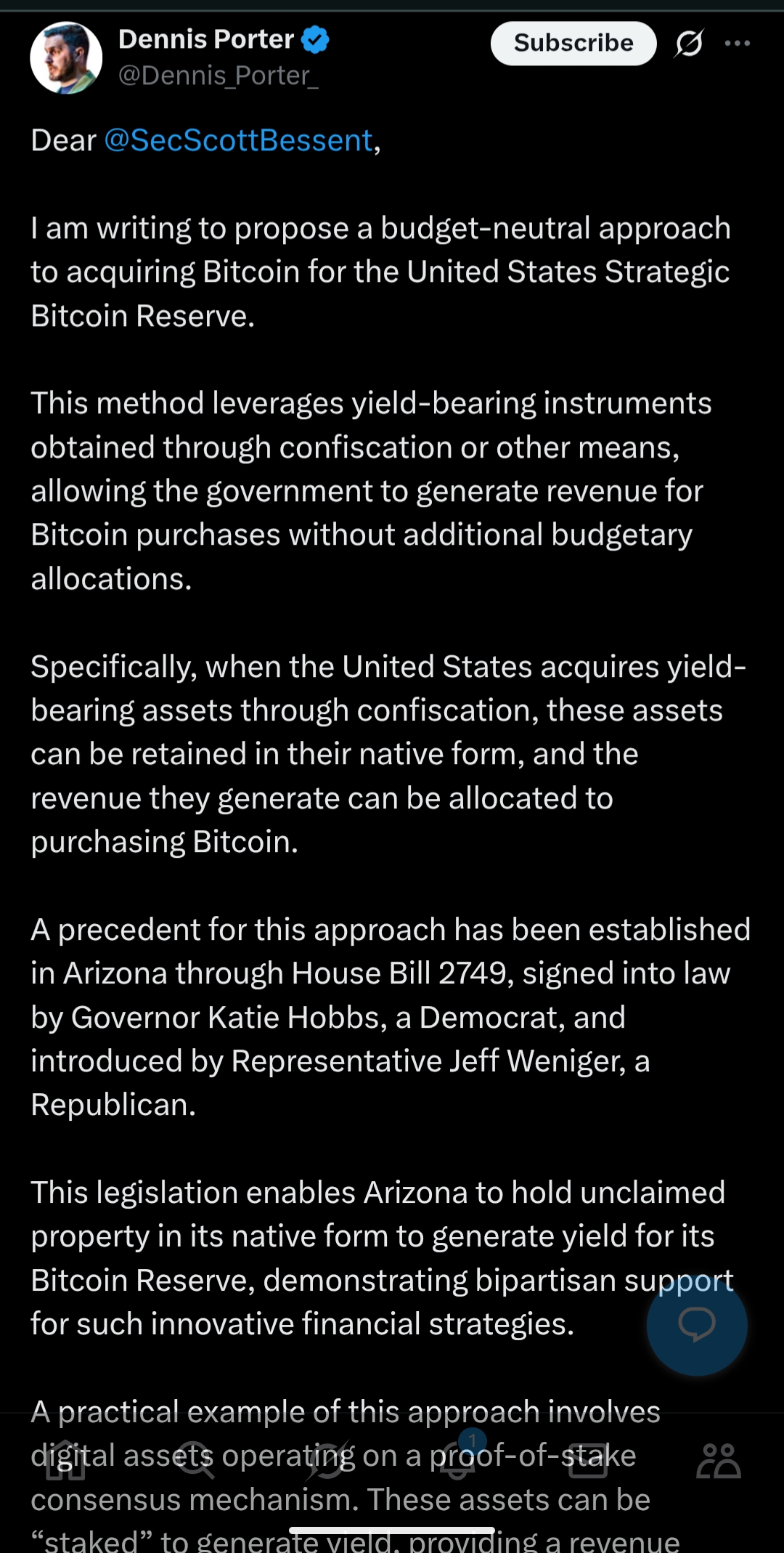Open the notifications bell tab
Screen dimensions: 784x1553
[x=457, y=1460]
